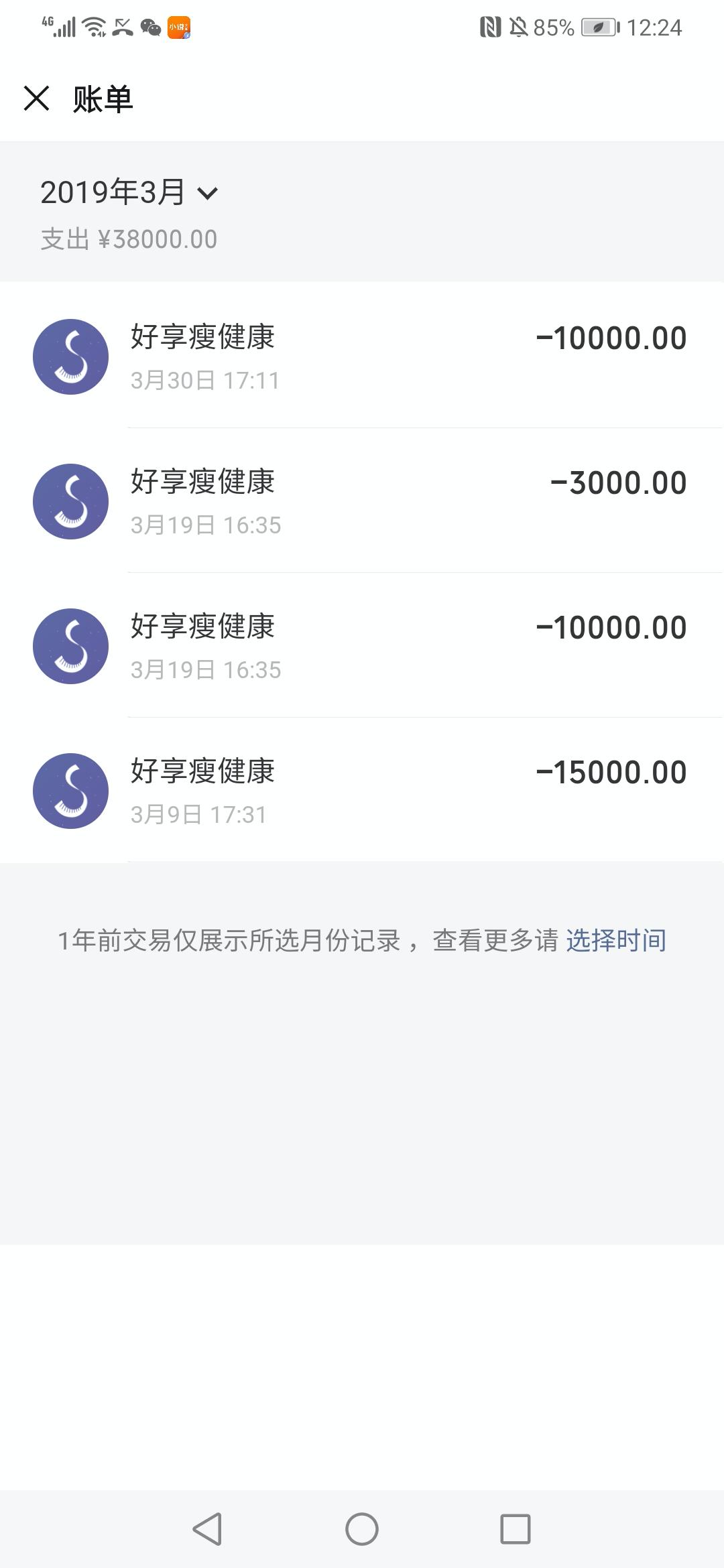Open the -15000.00 transaction detail row
Viewport: 724px width, 1568px height.
click(362, 791)
